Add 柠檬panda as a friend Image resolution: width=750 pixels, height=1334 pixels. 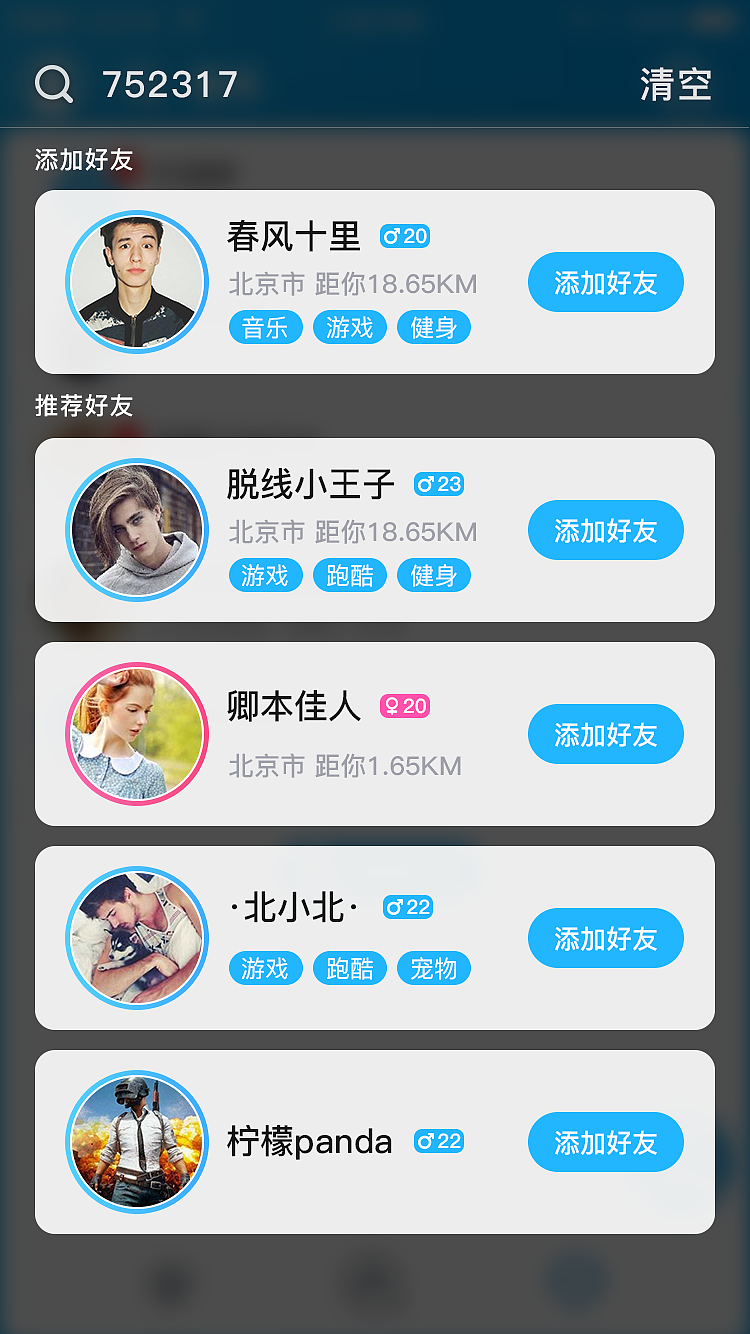(x=605, y=1142)
